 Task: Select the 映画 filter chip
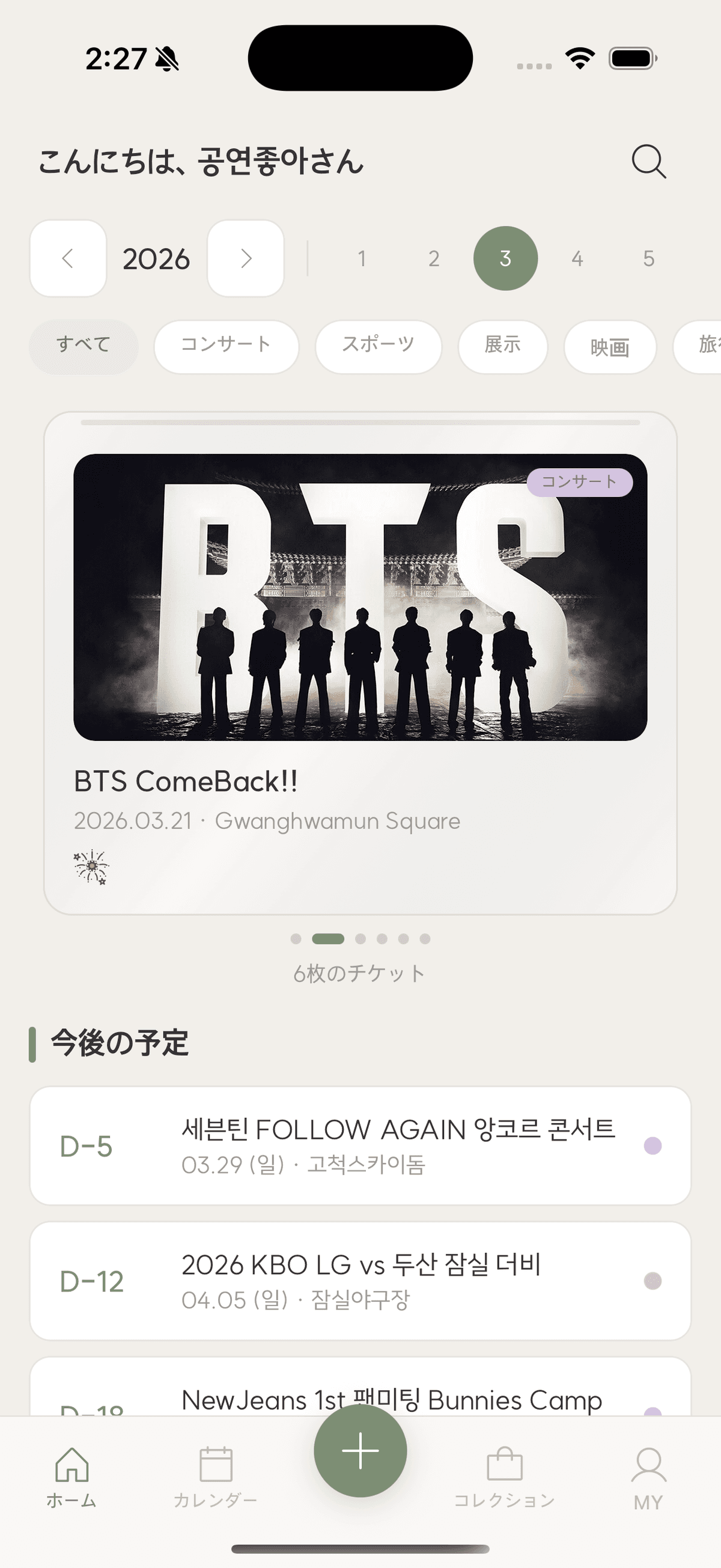(x=609, y=347)
